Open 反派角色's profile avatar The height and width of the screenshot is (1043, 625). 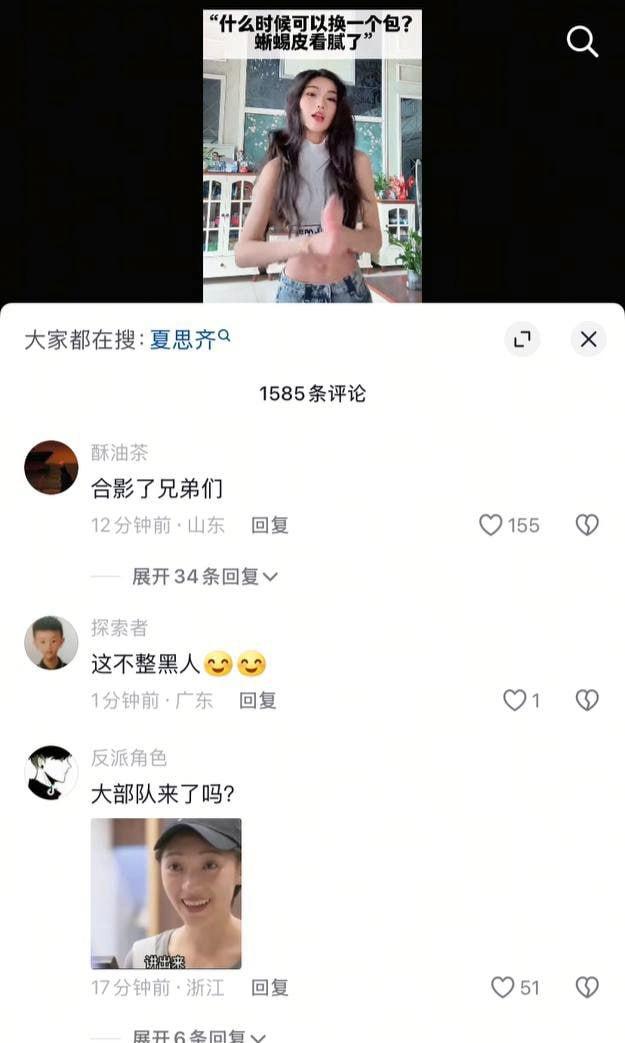(51, 772)
